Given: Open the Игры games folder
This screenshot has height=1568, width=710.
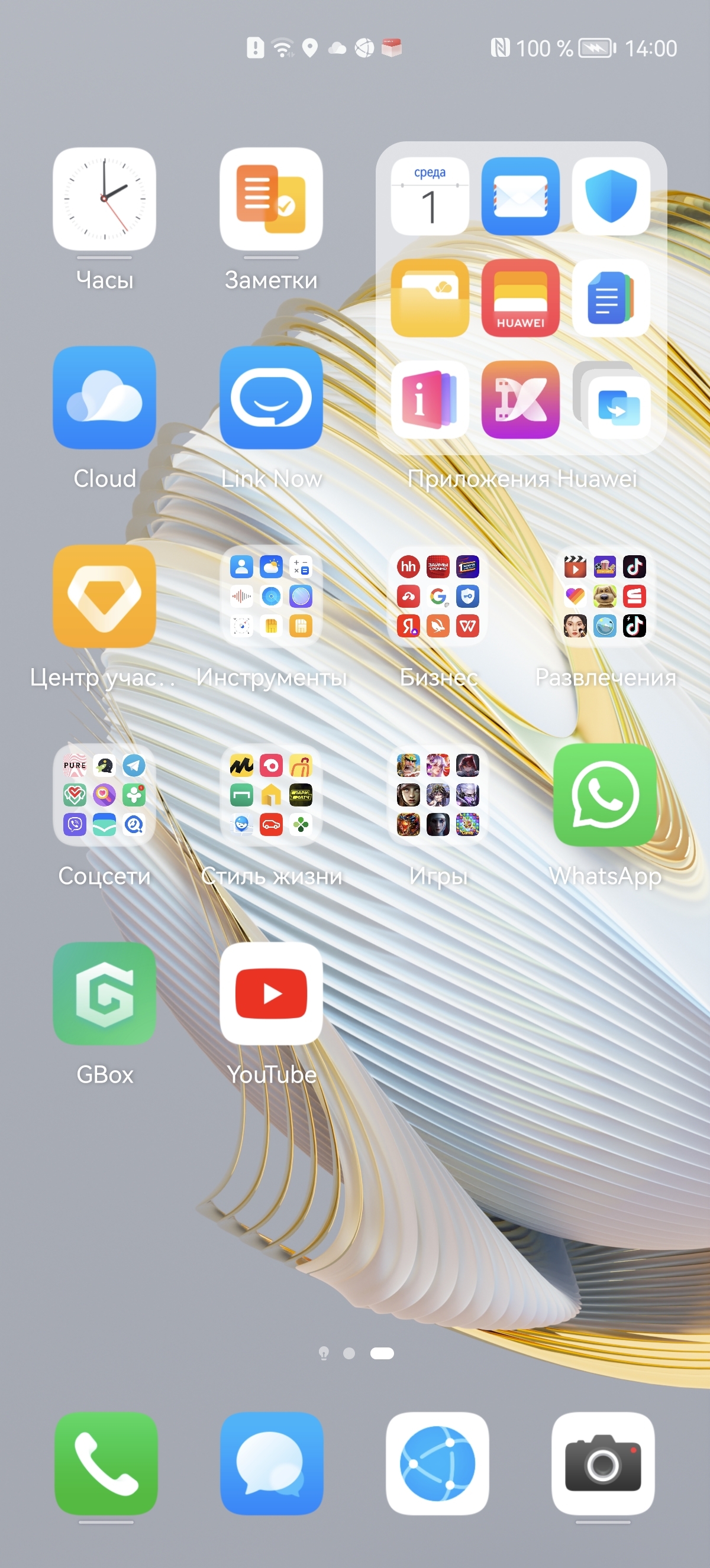Looking at the screenshot, I should point(438,795).
